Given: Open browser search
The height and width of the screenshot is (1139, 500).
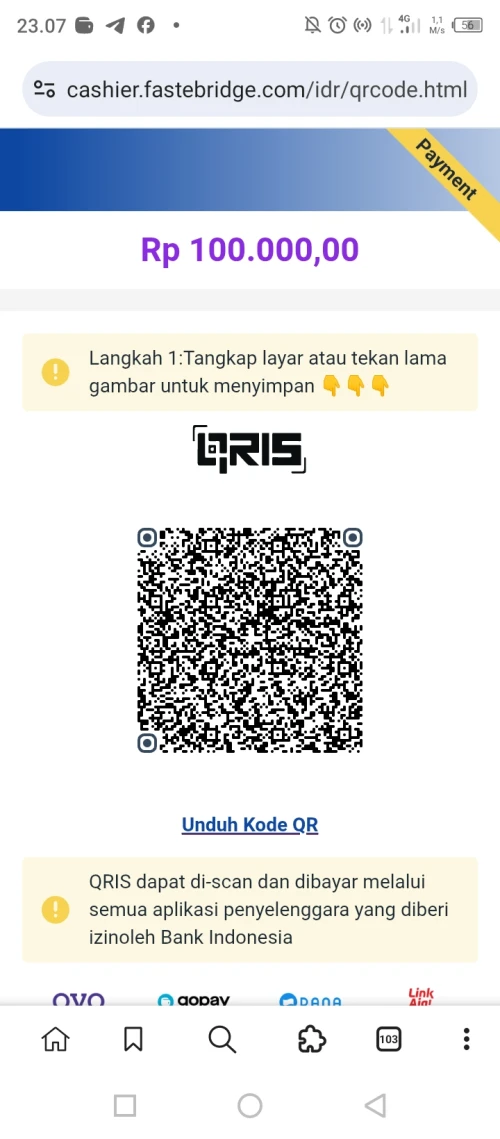Looking at the screenshot, I should (222, 1039).
